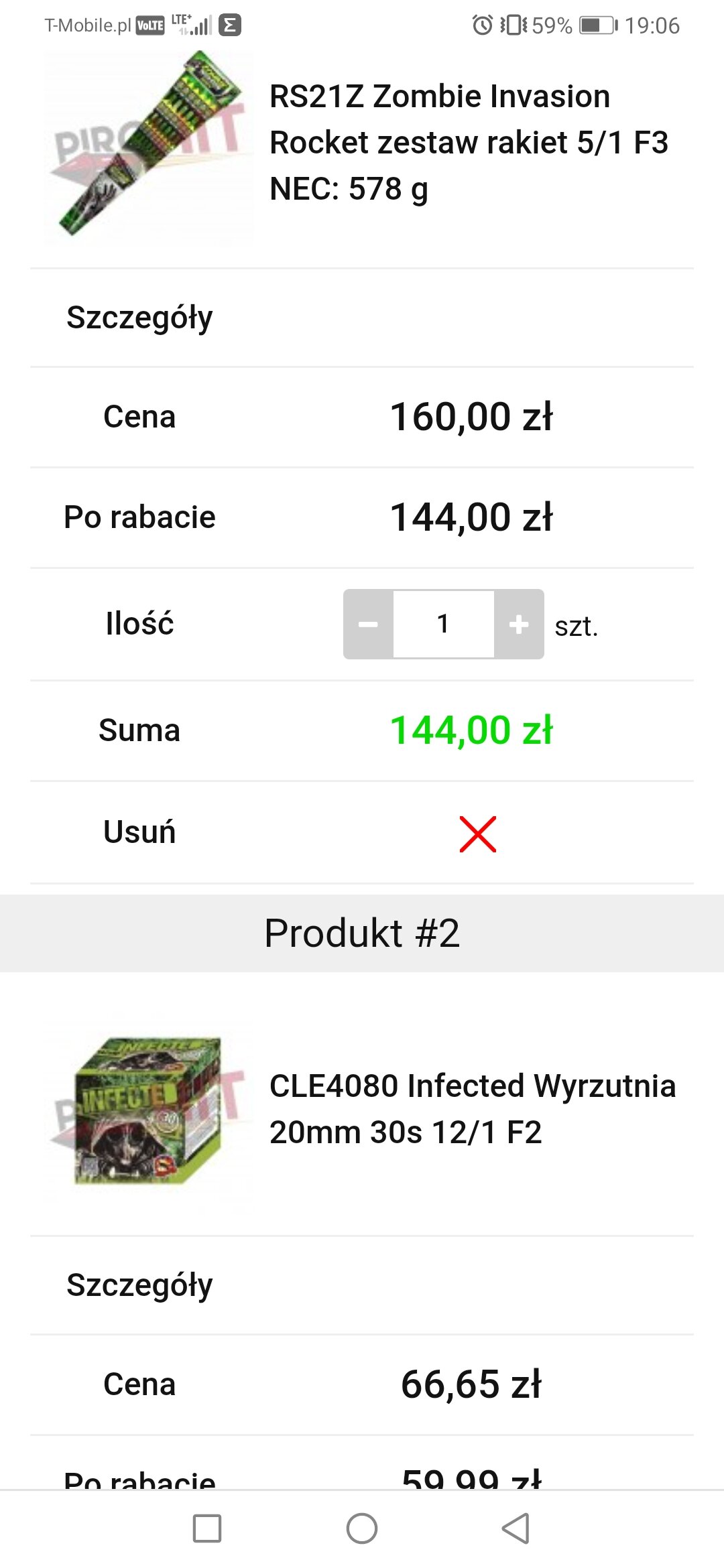Screen dimensions: 724x1568
Task: Open CLE4080 Infected Wyrzutnia product title
Action: [x=473, y=1108]
